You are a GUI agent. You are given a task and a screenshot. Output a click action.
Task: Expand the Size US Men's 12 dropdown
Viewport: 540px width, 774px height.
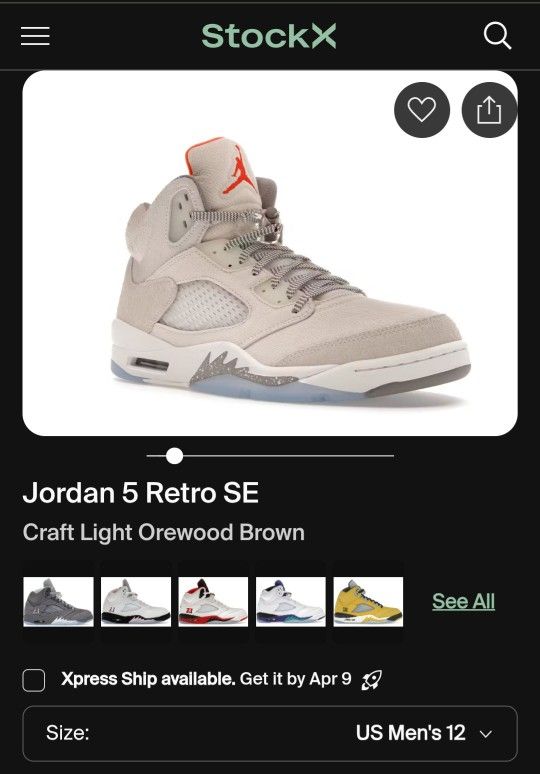coord(270,734)
